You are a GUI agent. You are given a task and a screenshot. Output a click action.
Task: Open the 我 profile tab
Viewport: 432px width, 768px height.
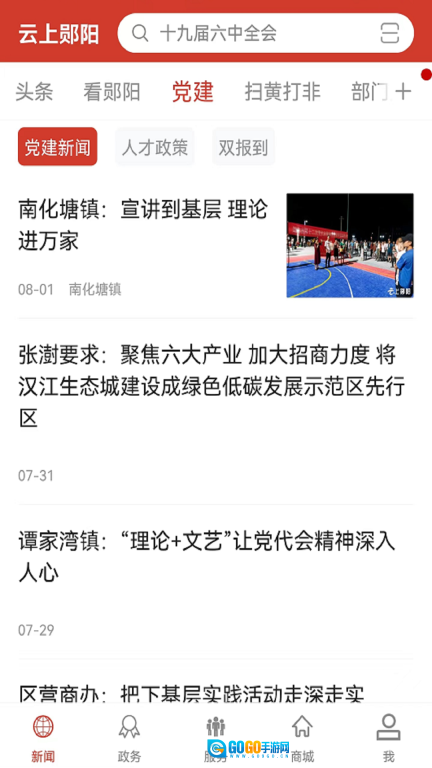pos(388,739)
